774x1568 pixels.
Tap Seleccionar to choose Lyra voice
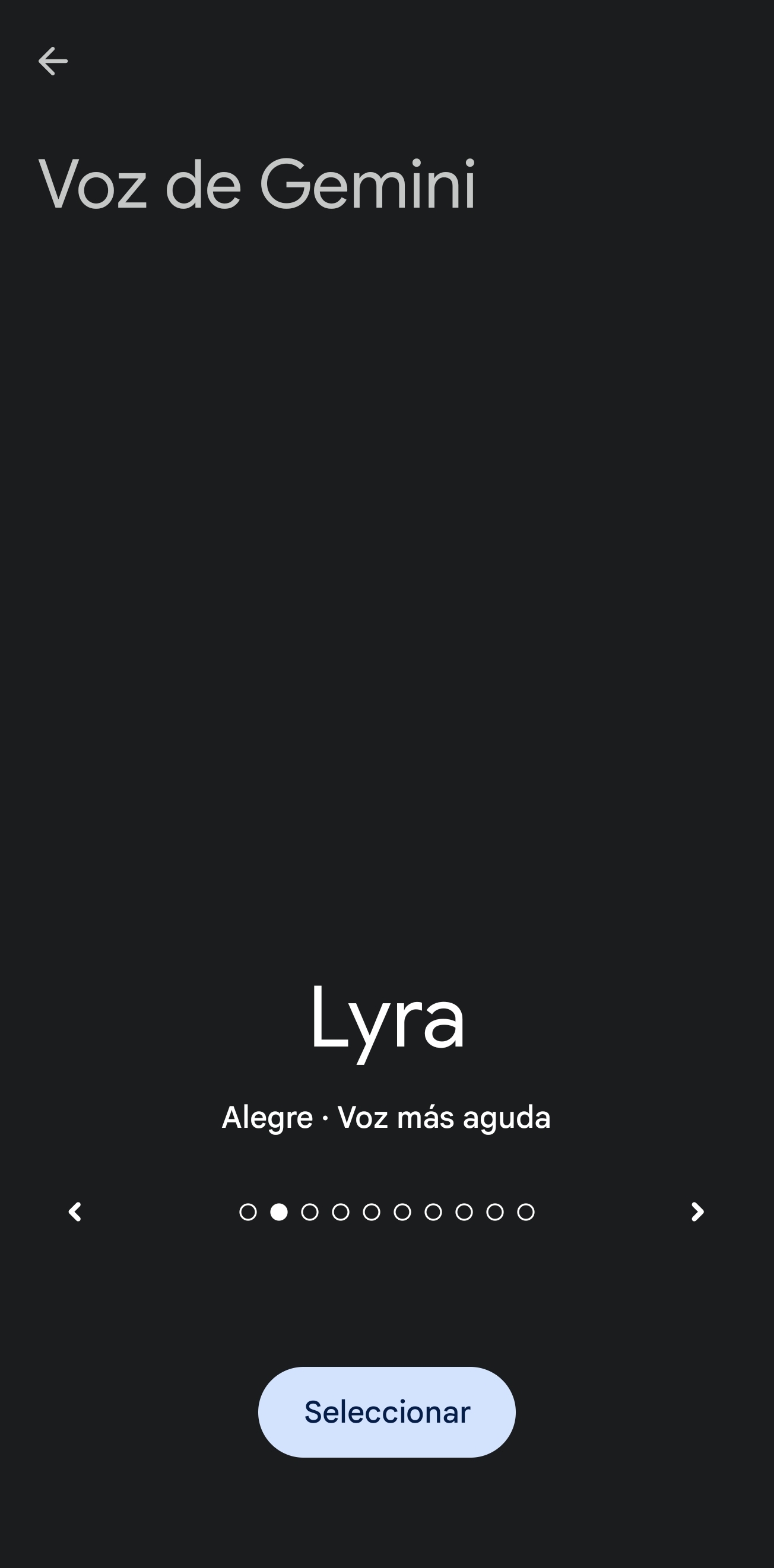point(386,1412)
